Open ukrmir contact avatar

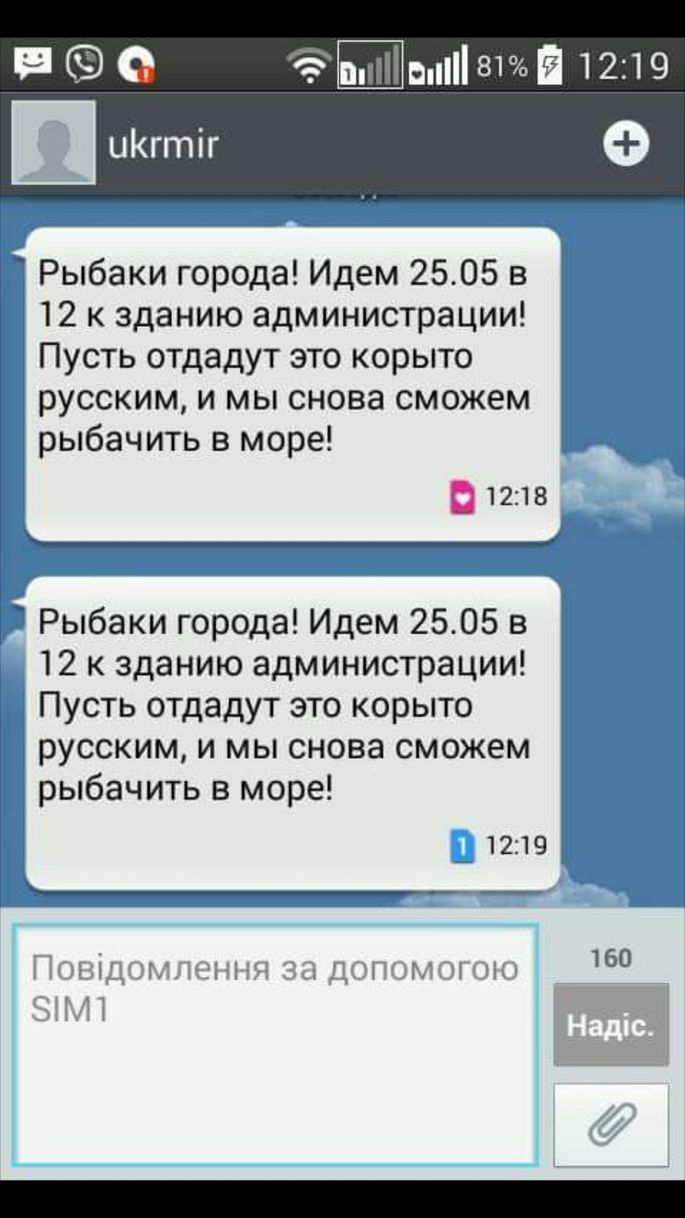tap(54, 142)
